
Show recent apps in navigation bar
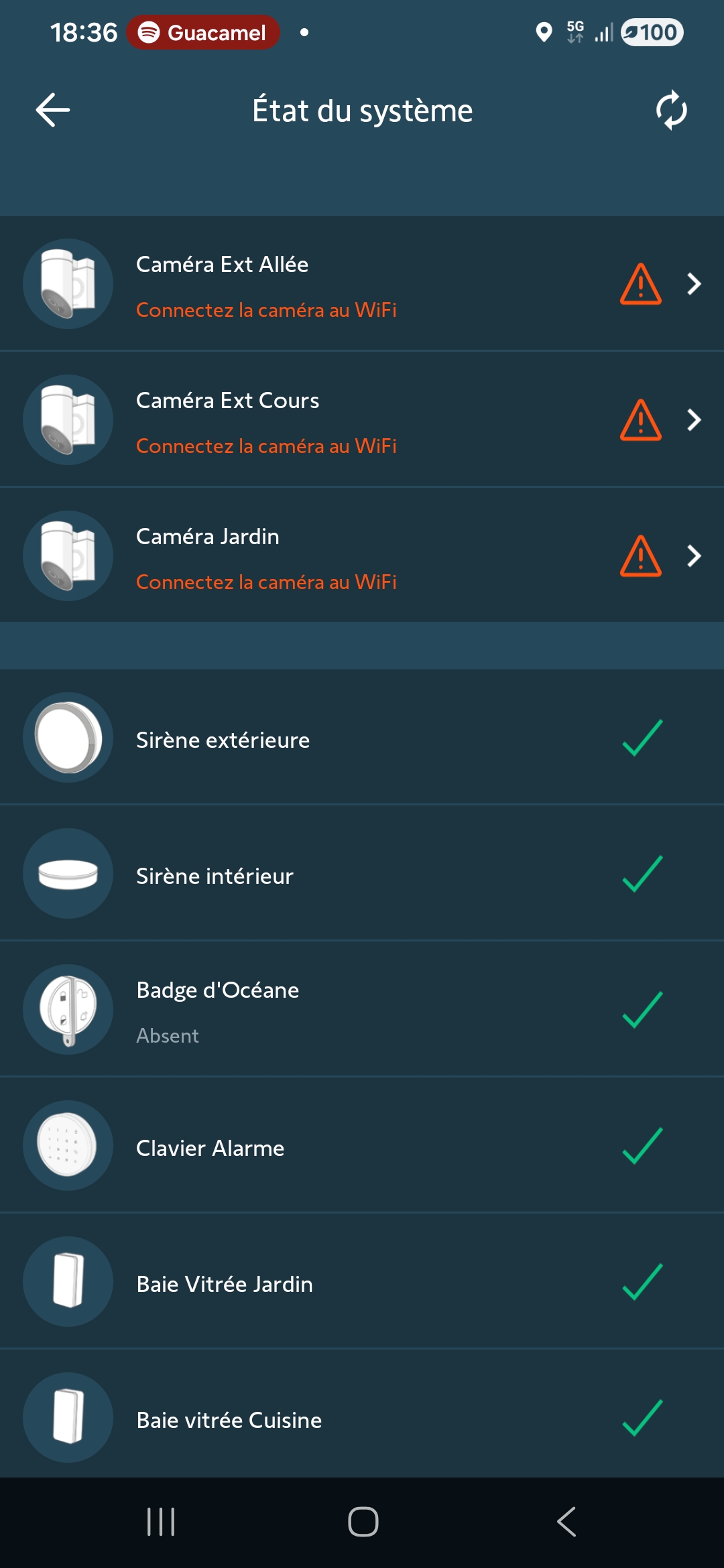point(161,1521)
